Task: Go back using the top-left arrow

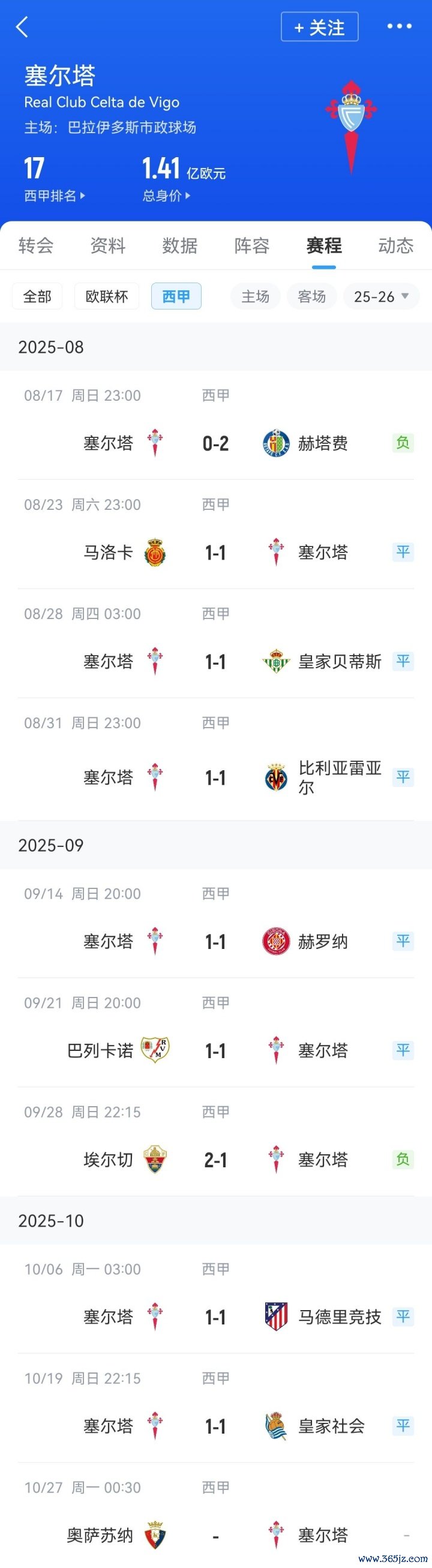Action: [23, 28]
